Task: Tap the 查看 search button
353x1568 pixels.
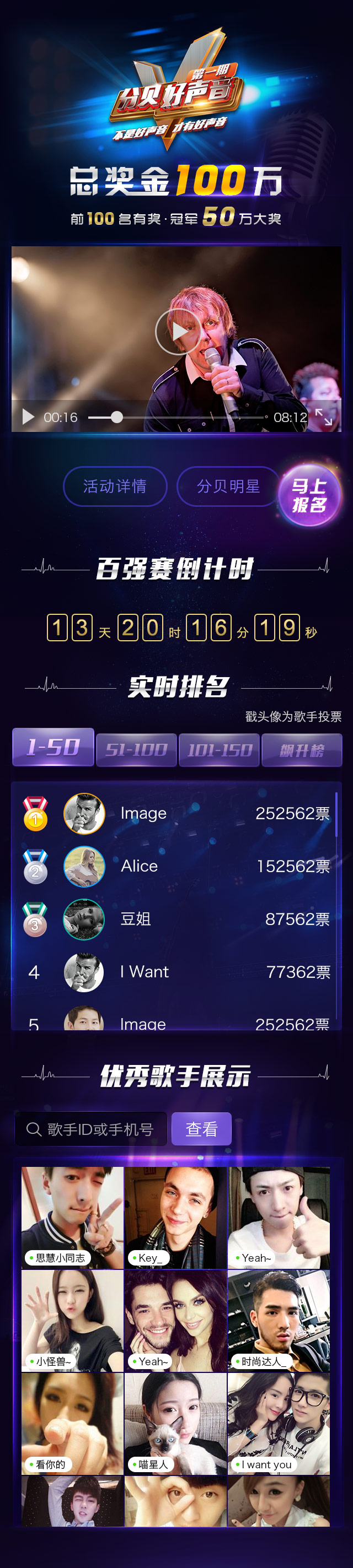Action: tap(201, 1130)
